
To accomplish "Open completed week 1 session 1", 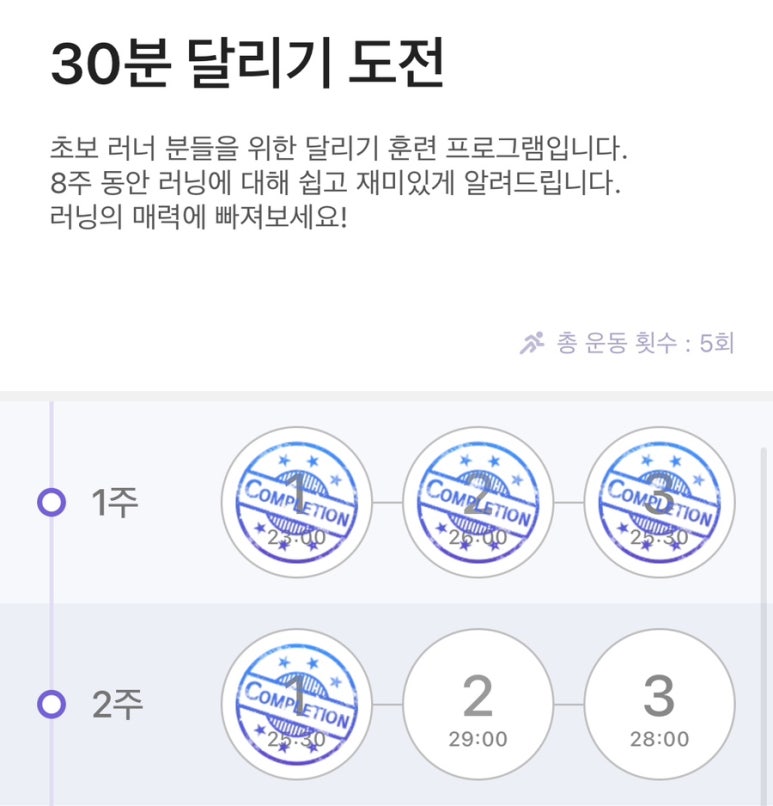I will coord(297,502).
